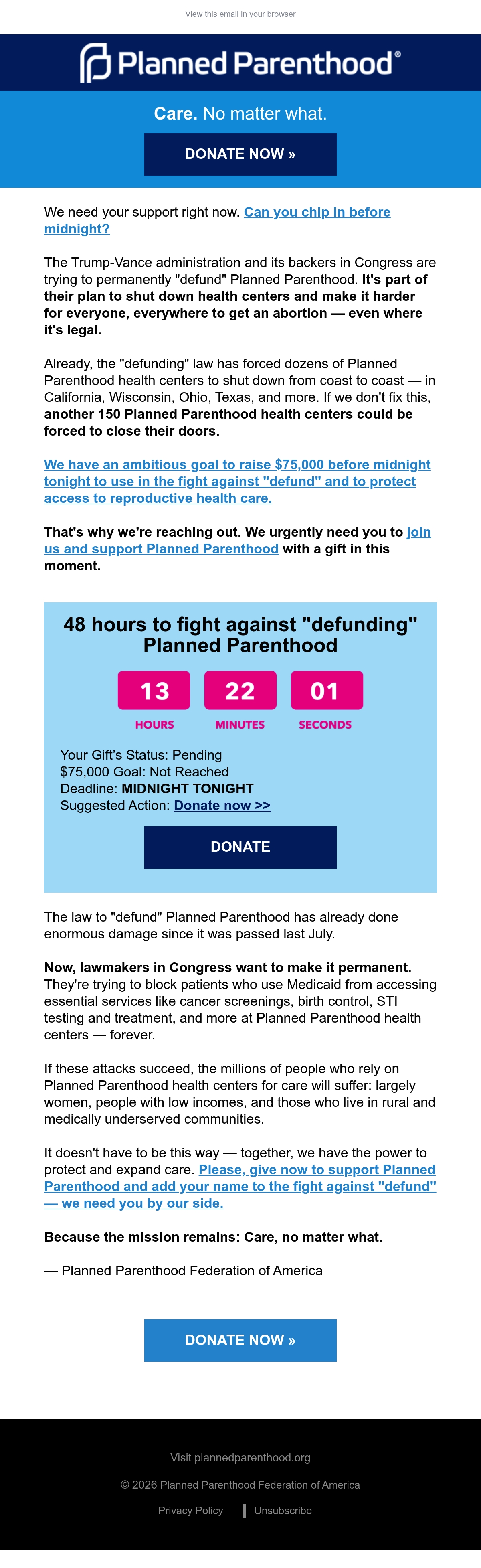Open 'join us and support Planned Parenthood' link
The height and width of the screenshot is (1568, 481).
pos(237,541)
